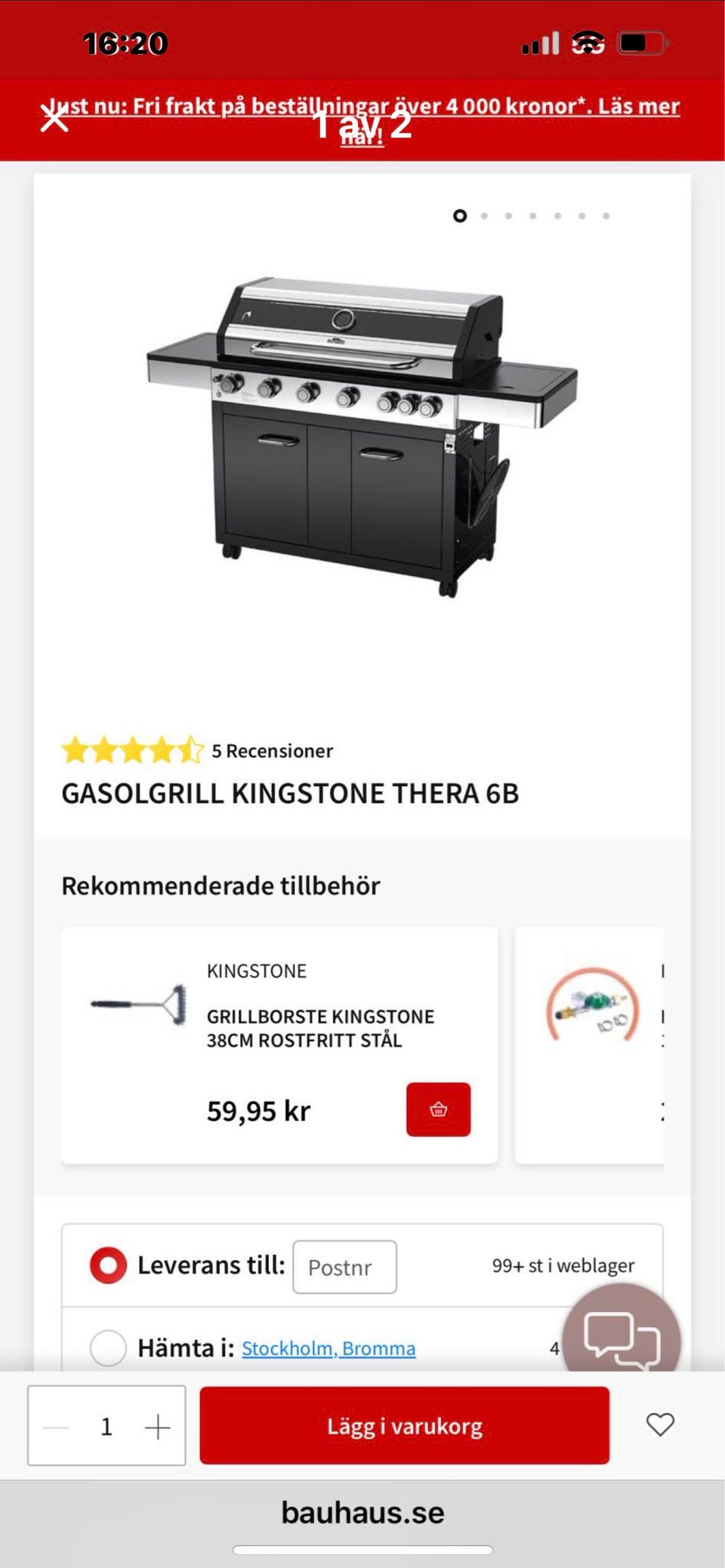Click the Postnr input field

click(x=344, y=1267)
